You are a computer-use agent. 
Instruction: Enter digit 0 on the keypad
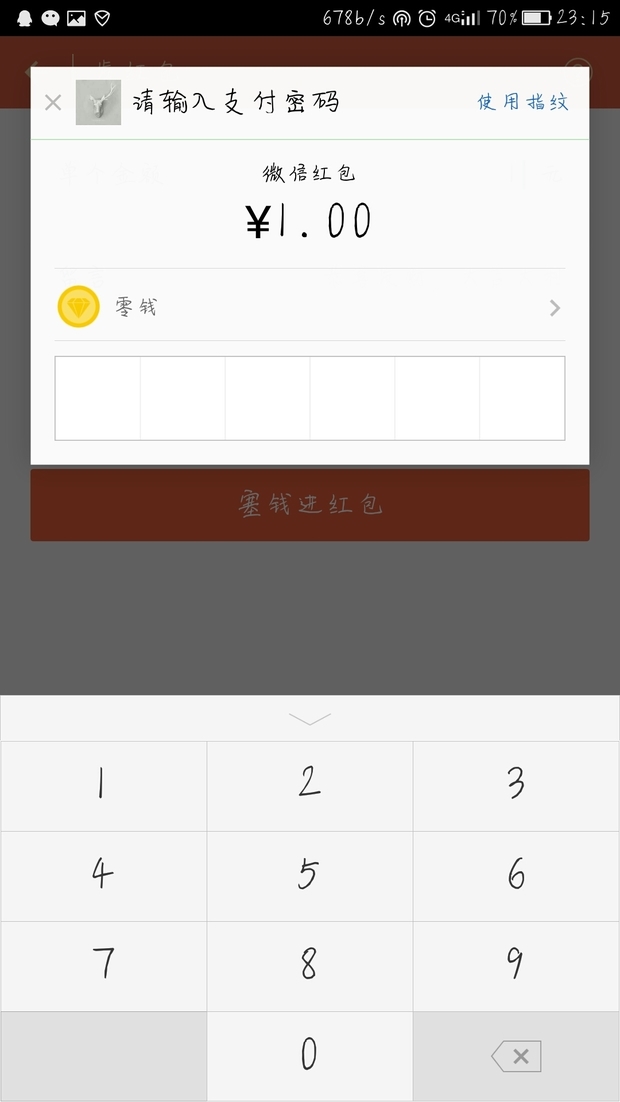click(x=310, y=1056)
